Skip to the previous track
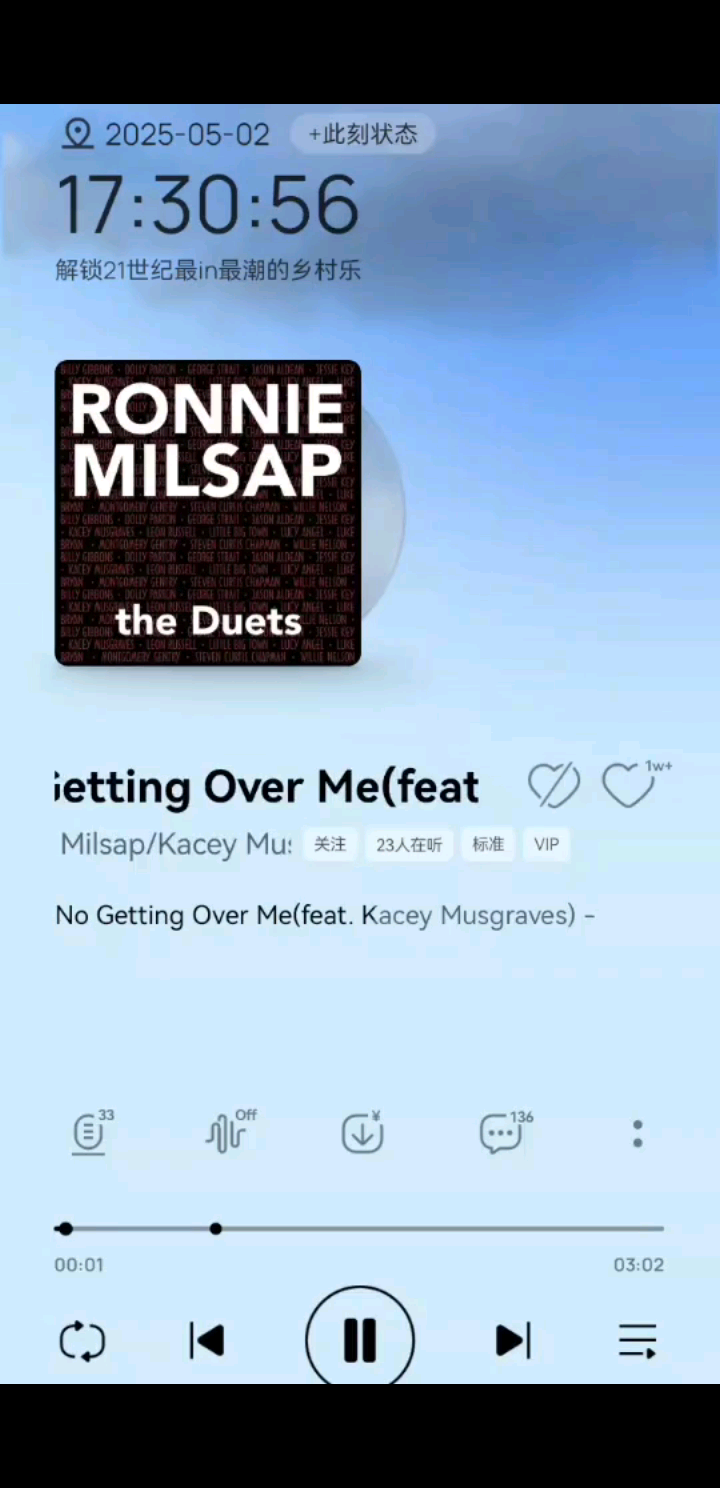Screen dimensions: 720x1488 (207, 1340)
